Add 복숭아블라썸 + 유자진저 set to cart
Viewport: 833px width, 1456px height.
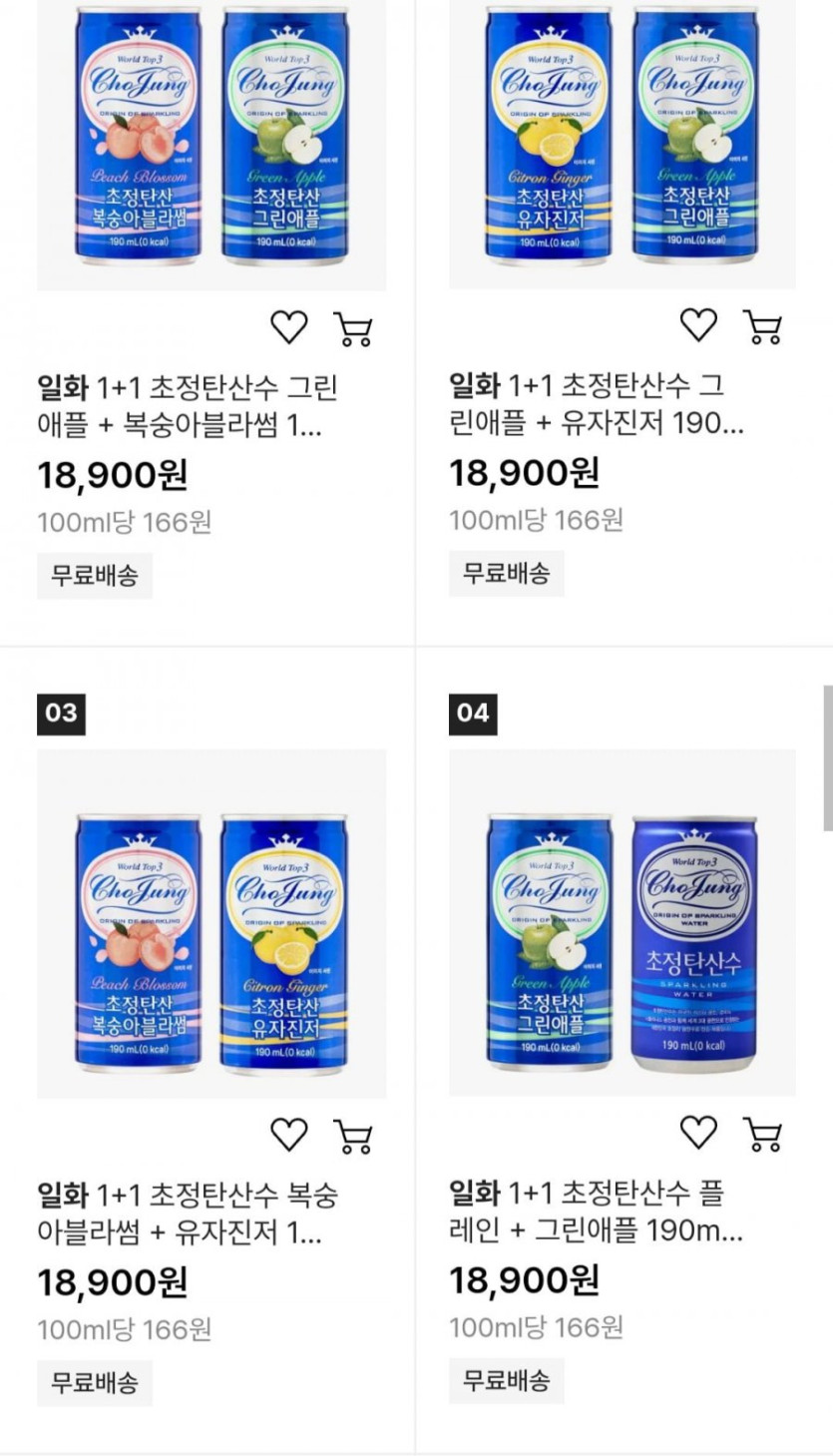click(352, 1136)
